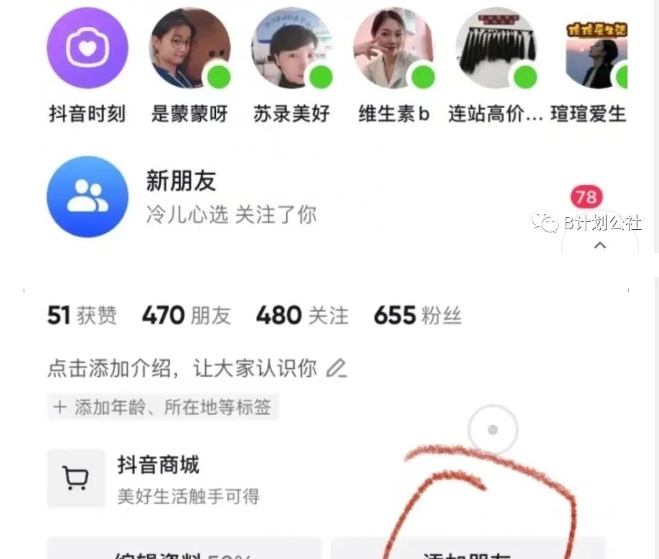
Task: Tap the 编辑资料 button
Action: coord(185,551)
